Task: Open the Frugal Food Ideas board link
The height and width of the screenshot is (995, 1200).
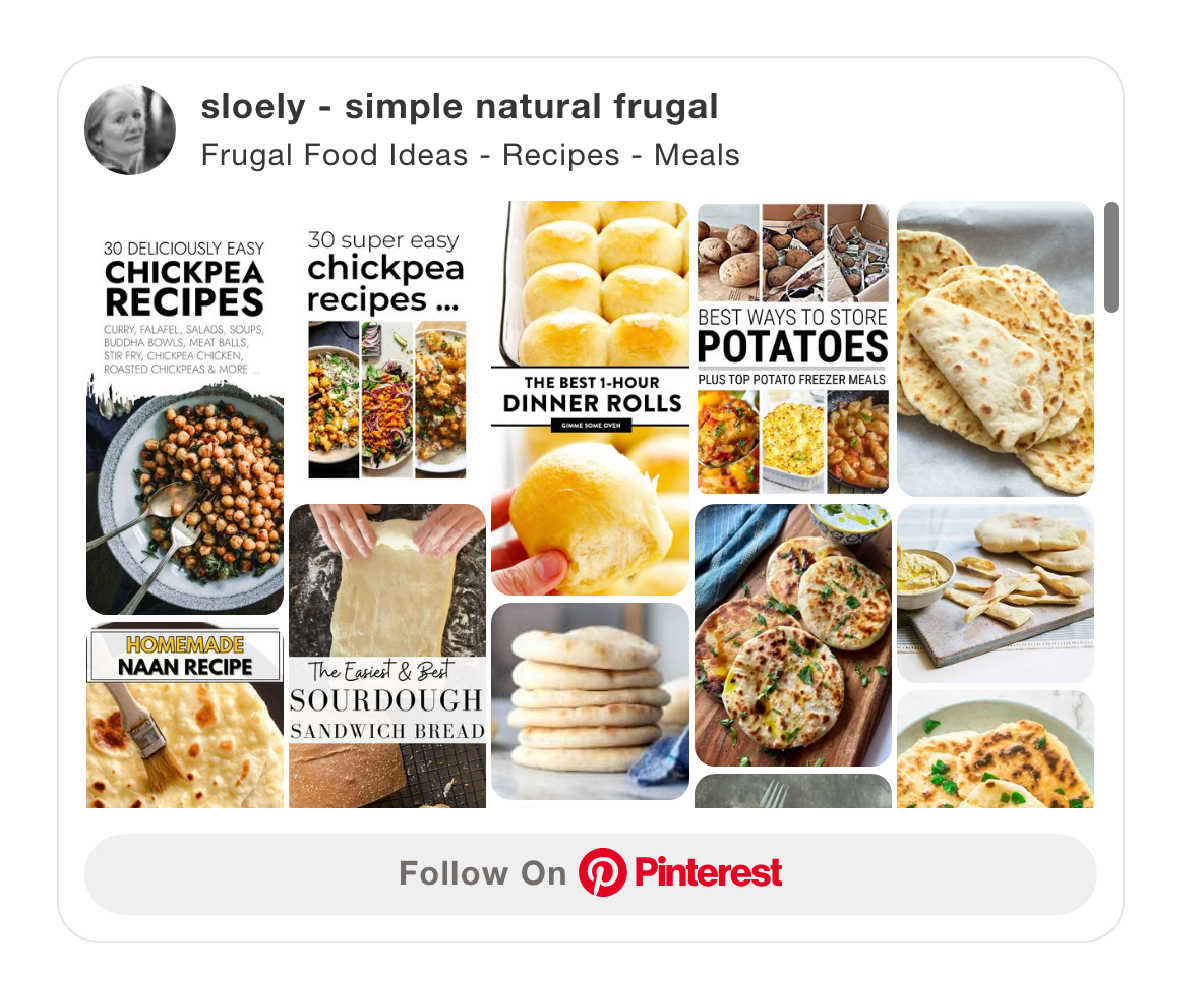Action: [470, 155]
